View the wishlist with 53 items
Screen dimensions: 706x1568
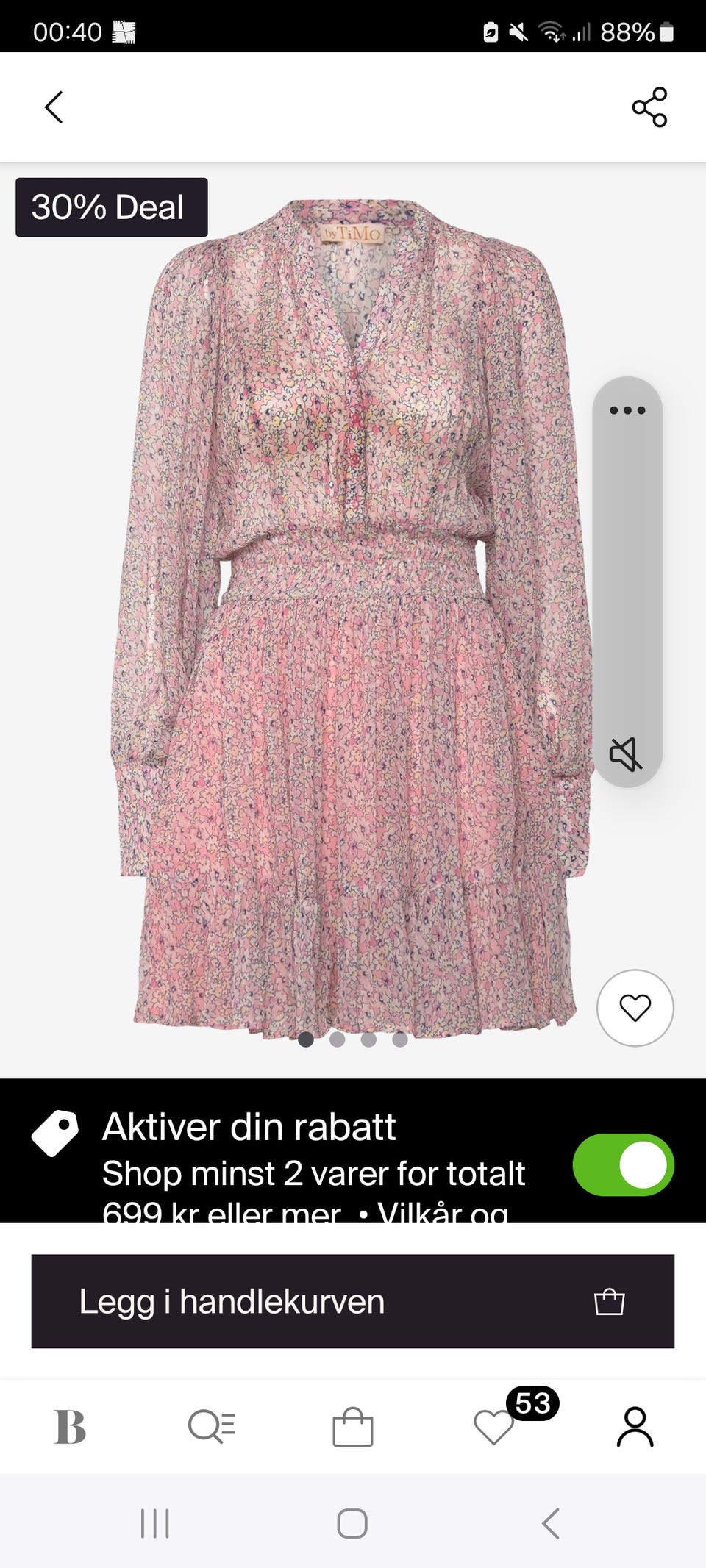point(494,1428)
